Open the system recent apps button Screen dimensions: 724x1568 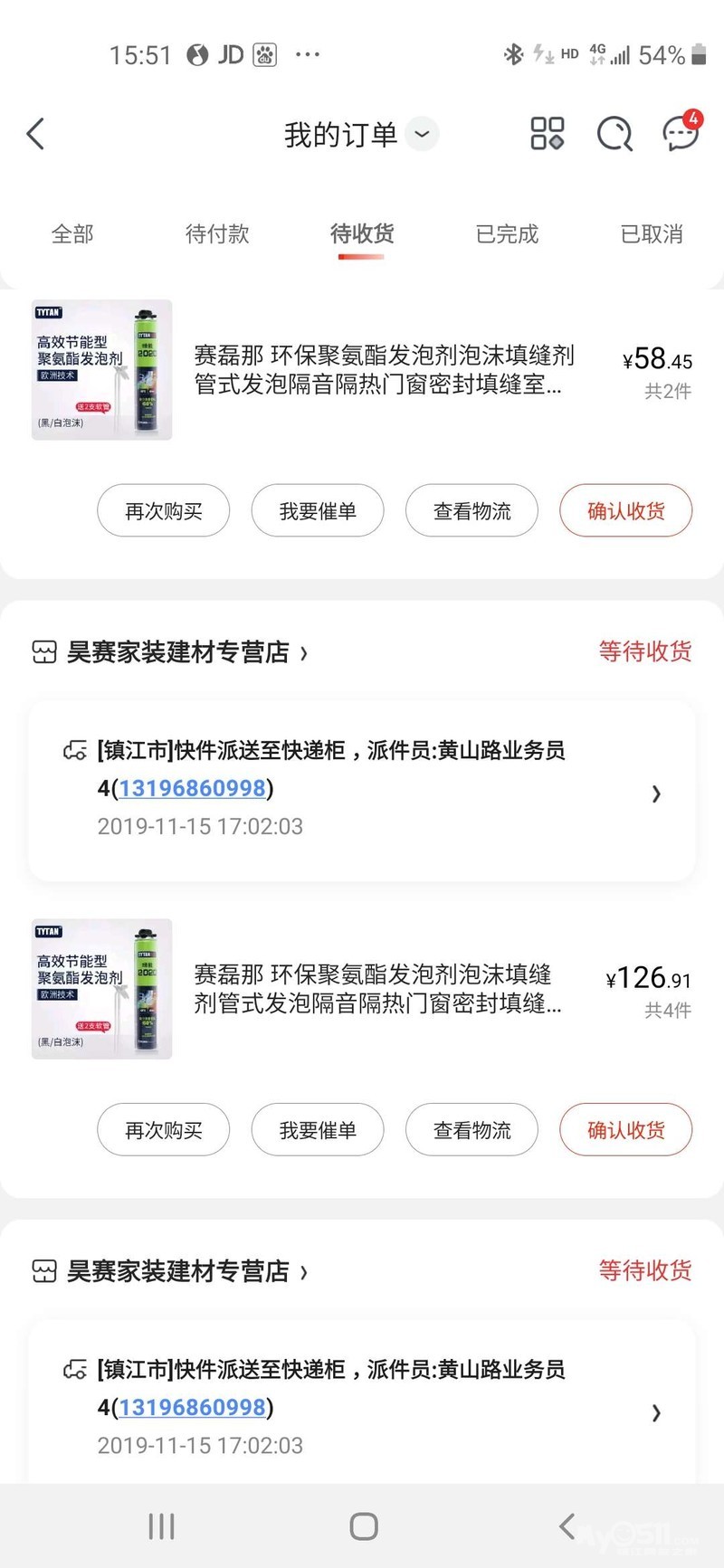point(161,1526)
